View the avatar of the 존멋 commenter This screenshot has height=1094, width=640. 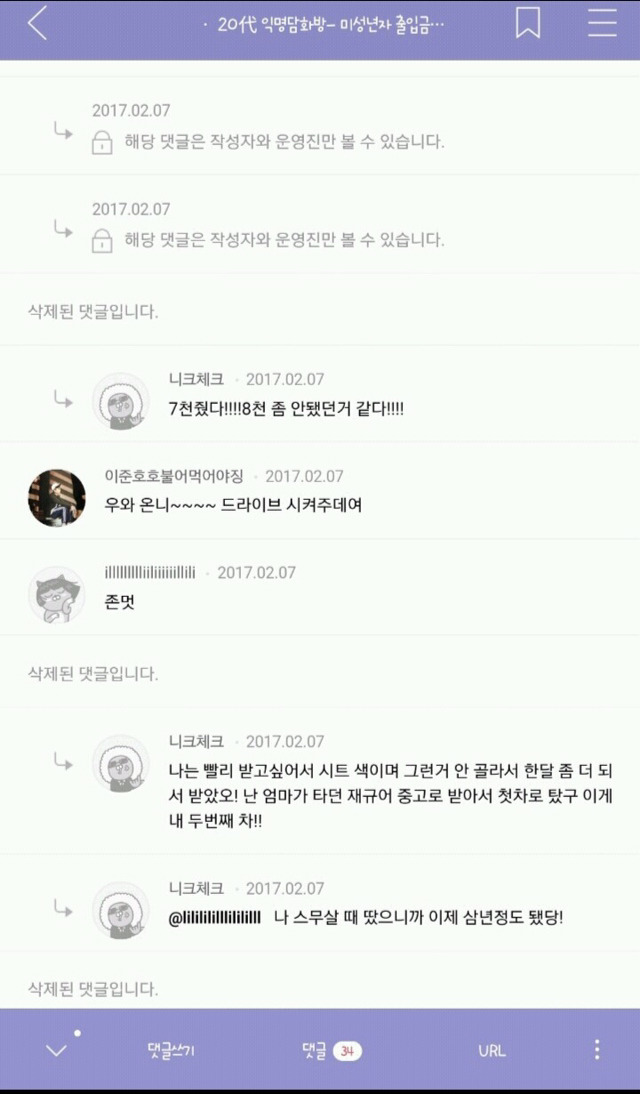pyautogui.click(x=56, y=595)
